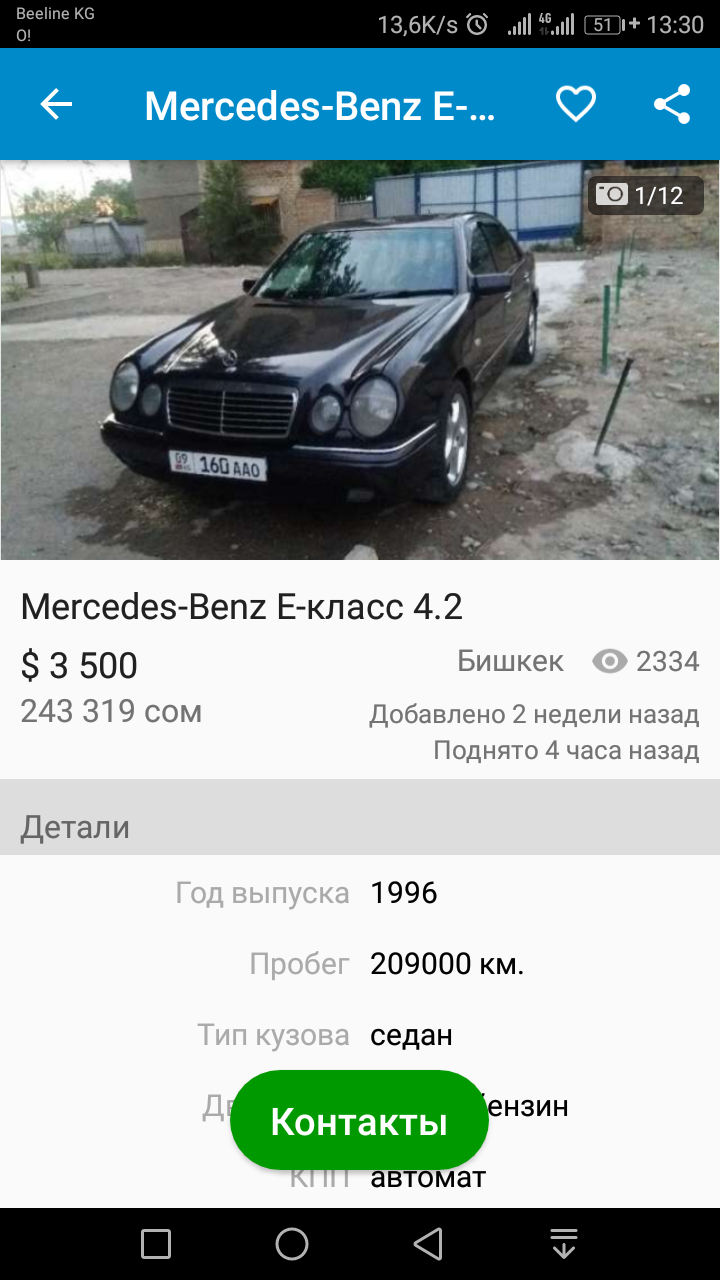Tap the back arrow to return

click(55, 103)
